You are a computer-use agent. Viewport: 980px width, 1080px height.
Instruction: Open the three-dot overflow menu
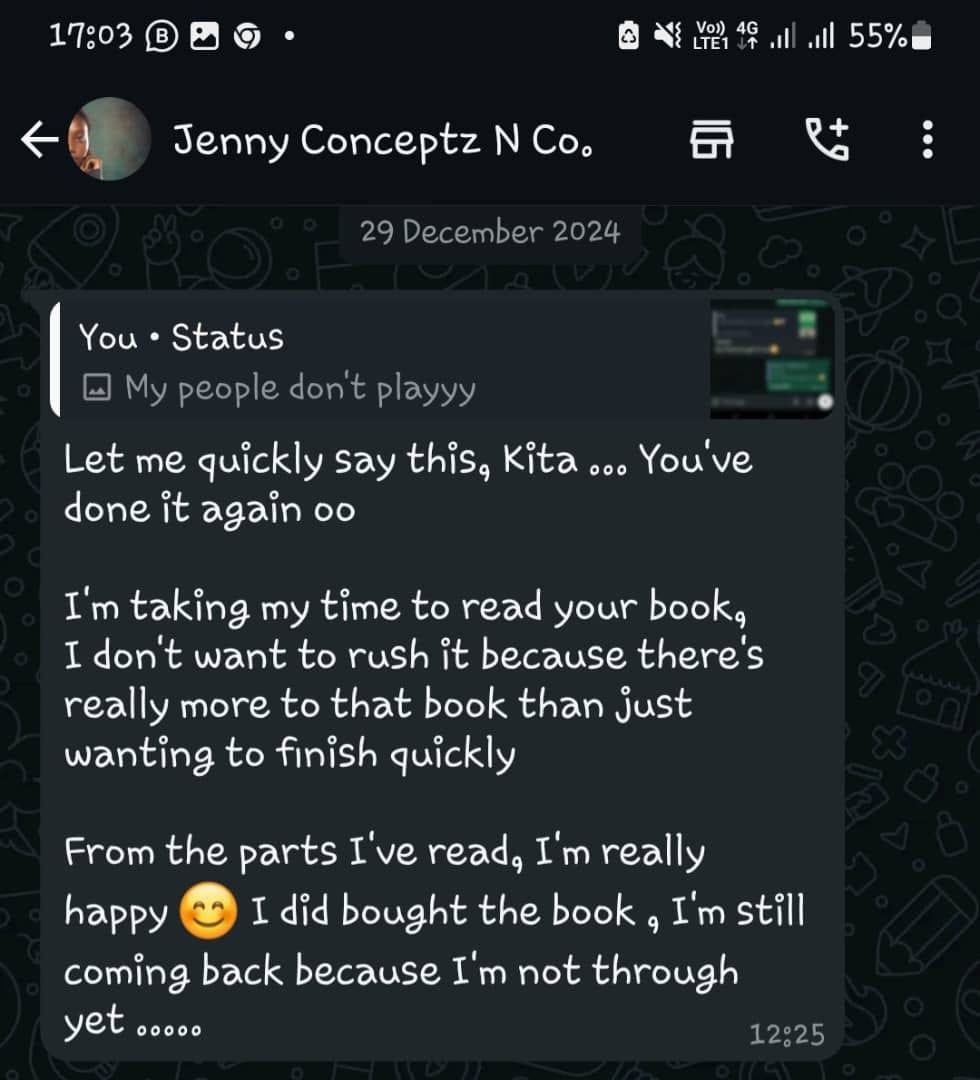click(x=927, y=141)
